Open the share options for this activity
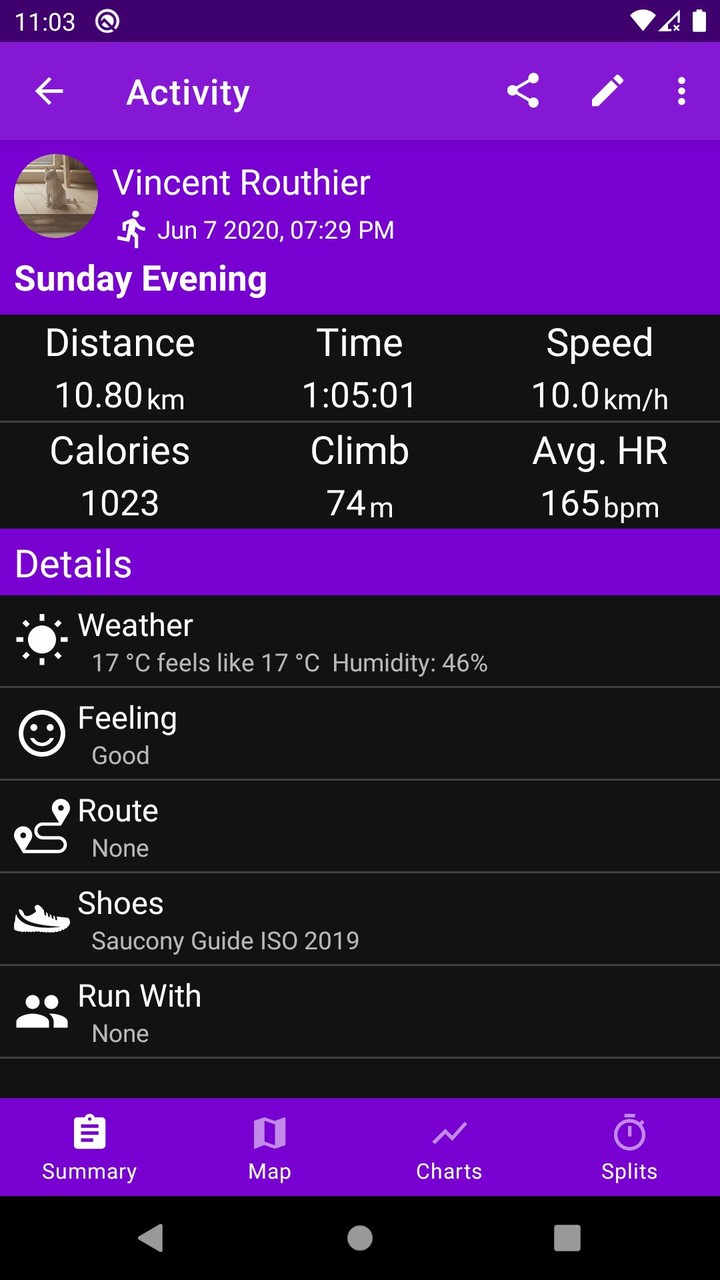 [523, 91]
